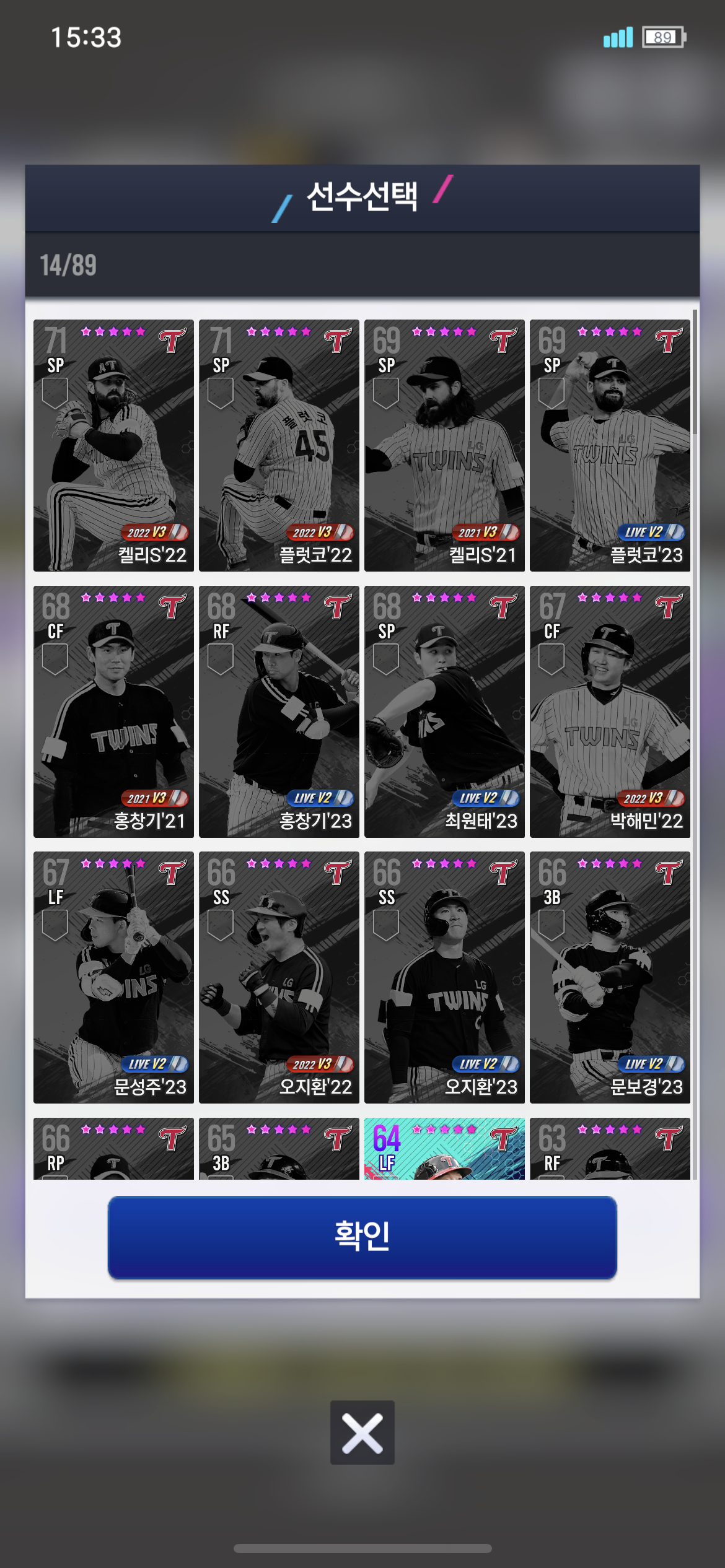Confirm selection with the 확인 button
Image resolution: width=725 pixels, height=1568 pixels.
(x=362, y=1237)
